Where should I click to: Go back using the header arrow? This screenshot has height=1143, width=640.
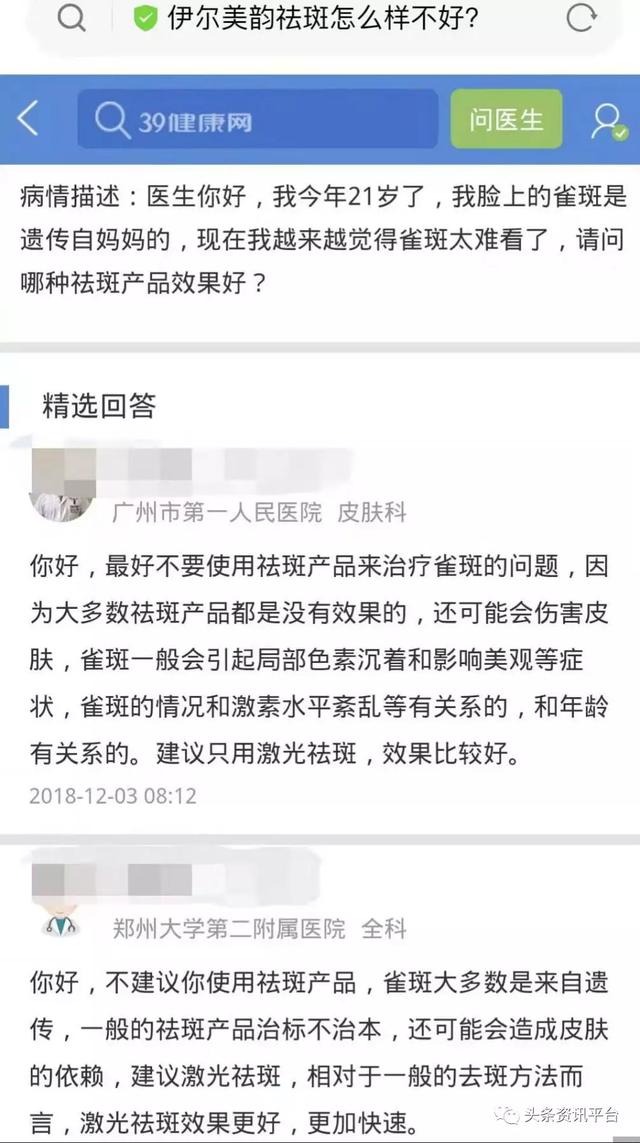pyautogui.click(x=28, y=120)
